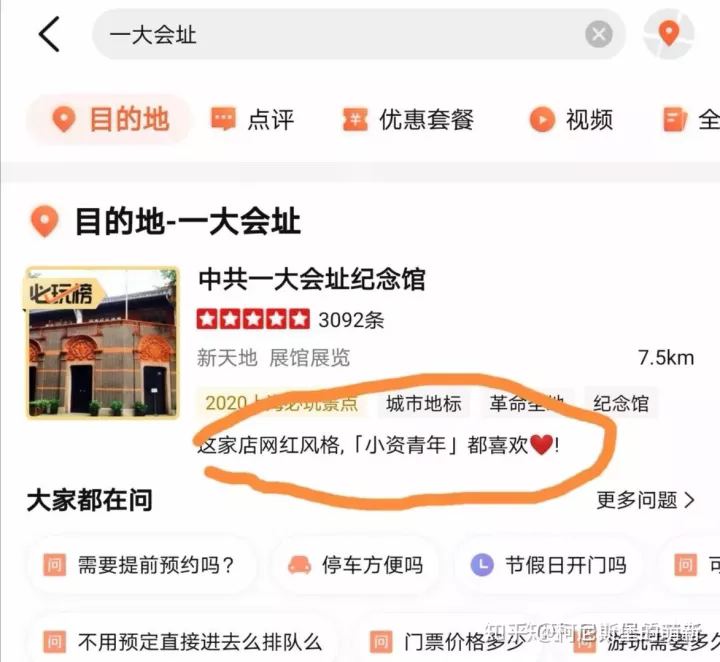Viewport: 720px width, 662px height.
Task: Tap the search field with 一大会址
Action: point(340,35)
